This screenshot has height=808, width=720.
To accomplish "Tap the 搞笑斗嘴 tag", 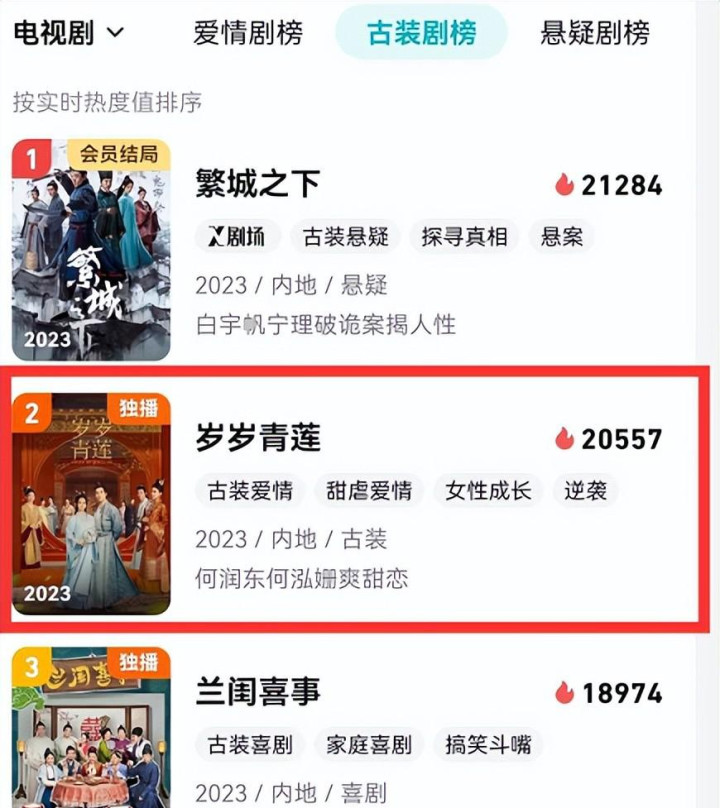I will tap(487, 745).
